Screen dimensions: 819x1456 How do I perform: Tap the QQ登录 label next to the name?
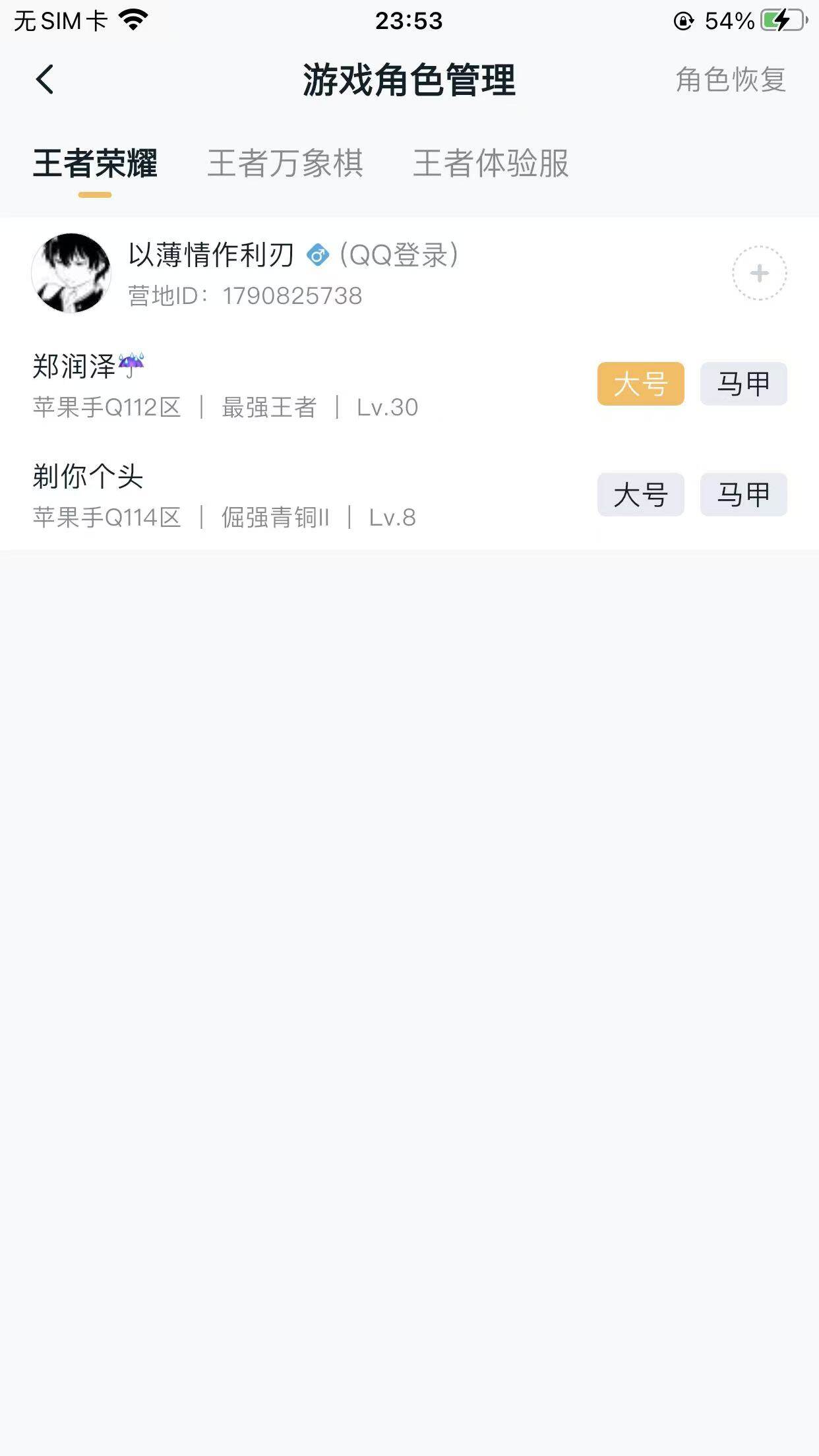coord(398,254)
